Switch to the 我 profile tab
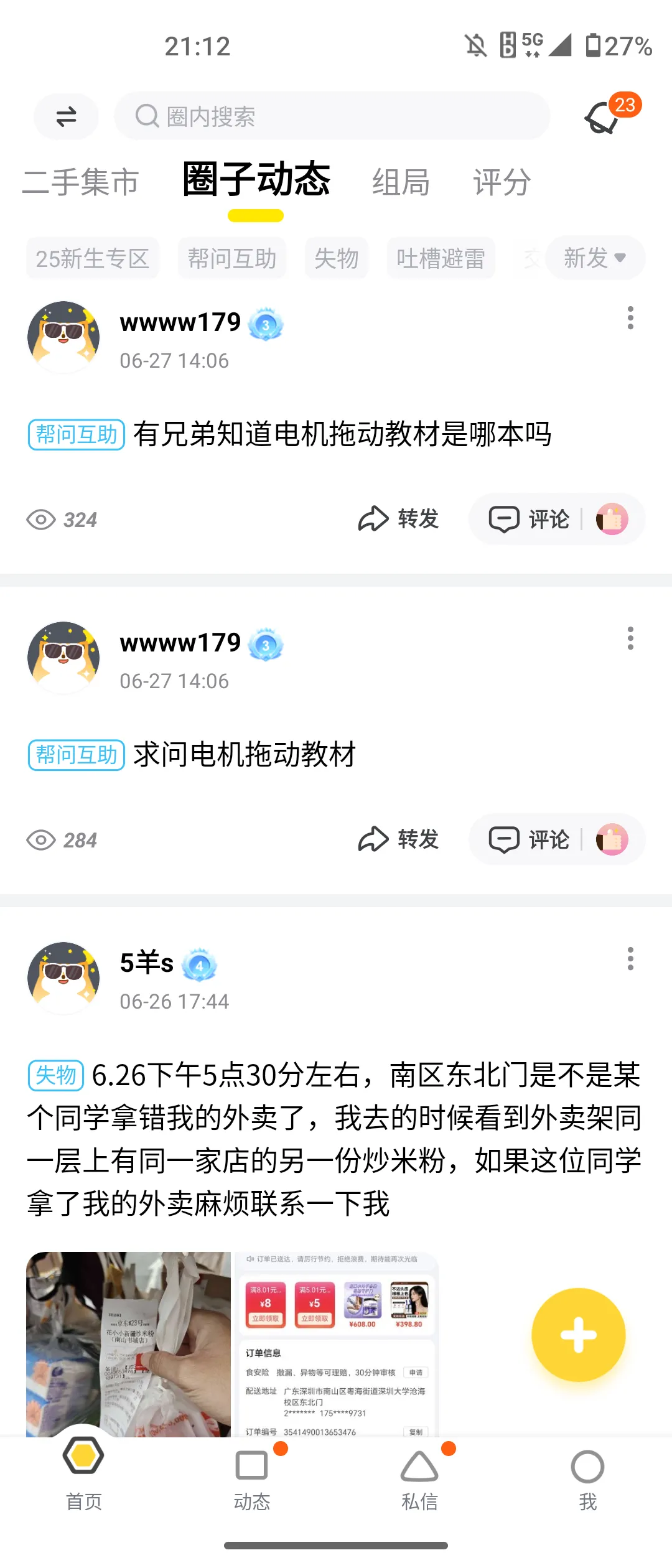This screenshot has width=672, height=1568. coord(587,1480)
